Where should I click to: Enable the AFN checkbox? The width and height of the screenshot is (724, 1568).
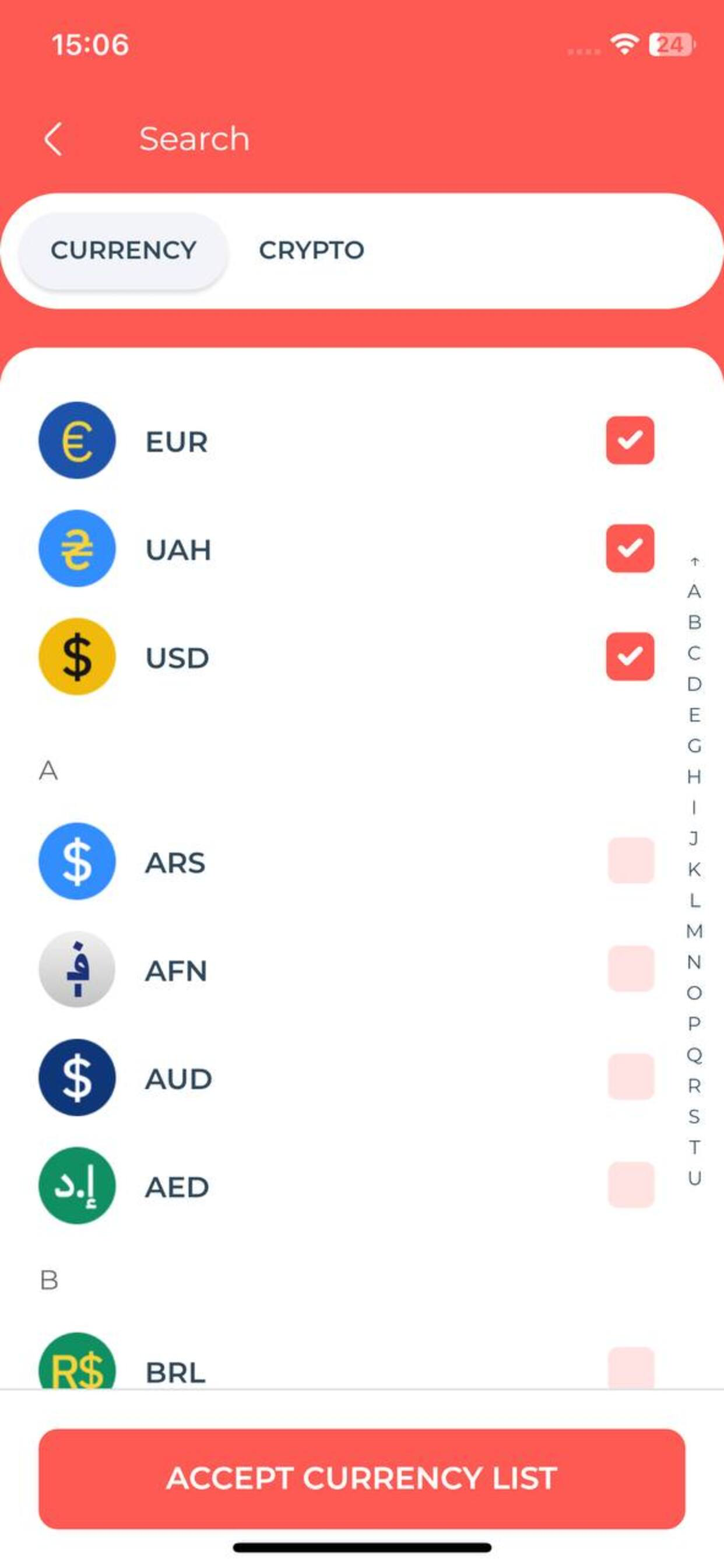coord(631,968)
